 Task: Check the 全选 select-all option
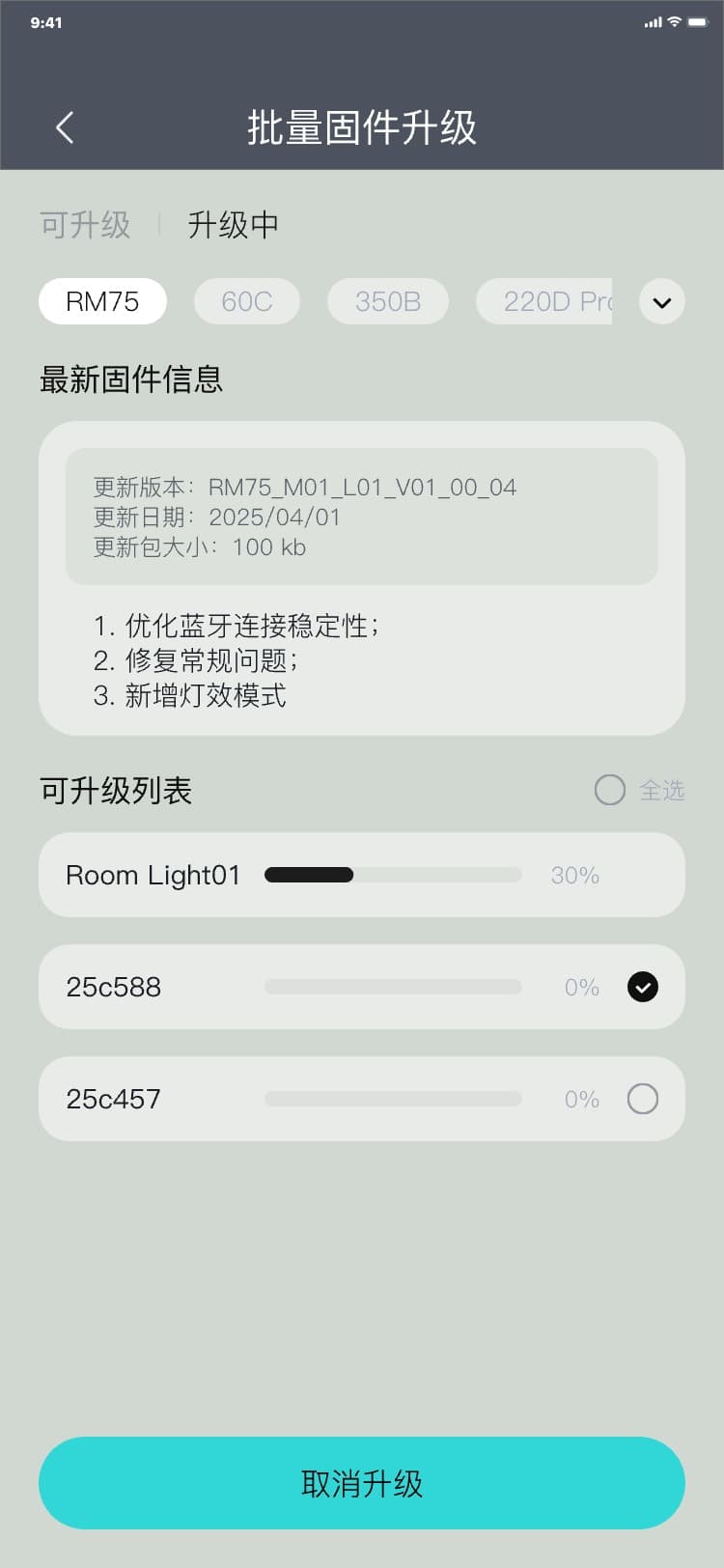click(610, 790)
